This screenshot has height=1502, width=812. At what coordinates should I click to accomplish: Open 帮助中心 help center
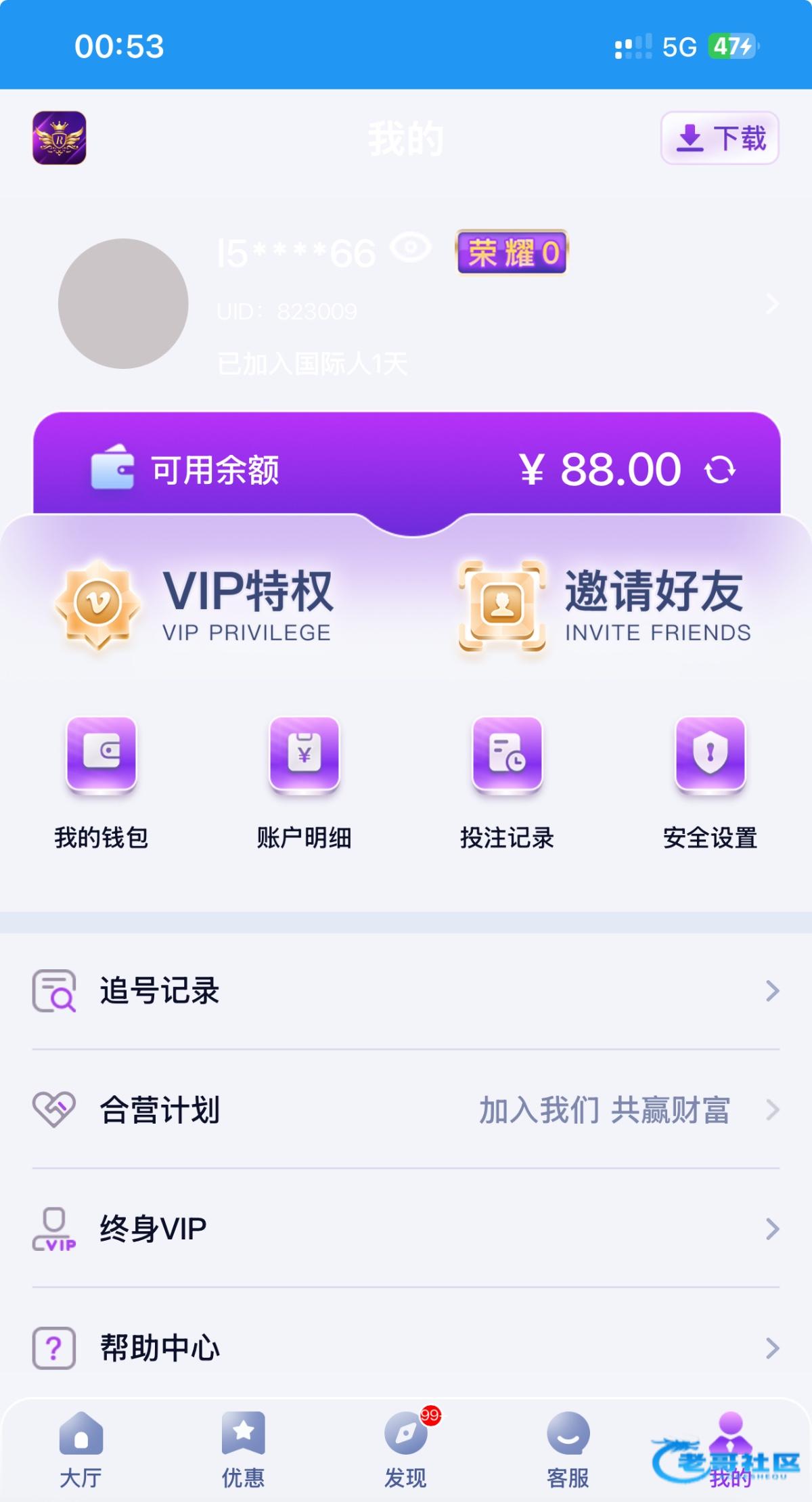[x=406, y=1348]
